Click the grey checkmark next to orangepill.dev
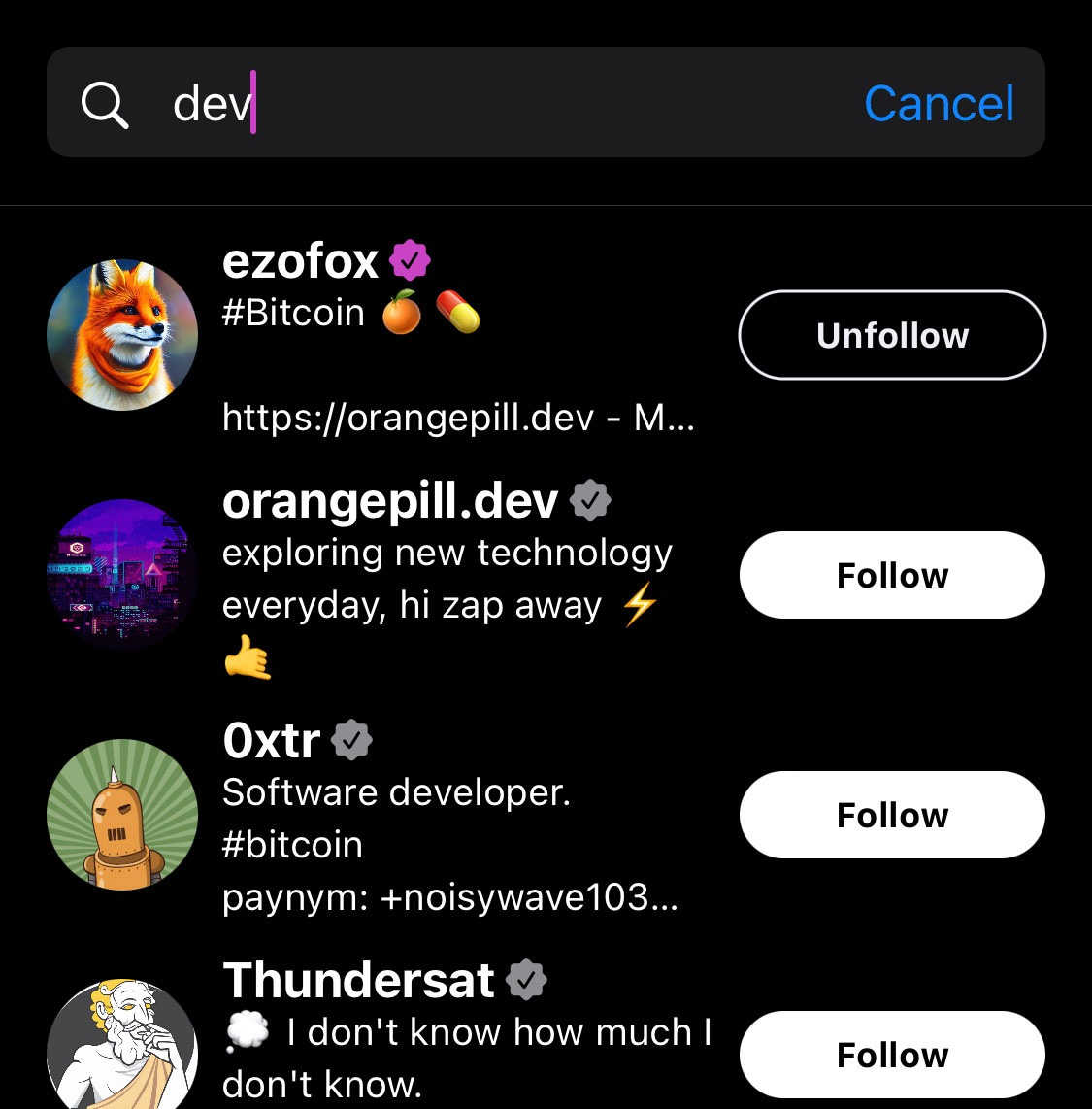This screenshot has height=1109, width=1092. pyautogui.click(x=588, y=499)
